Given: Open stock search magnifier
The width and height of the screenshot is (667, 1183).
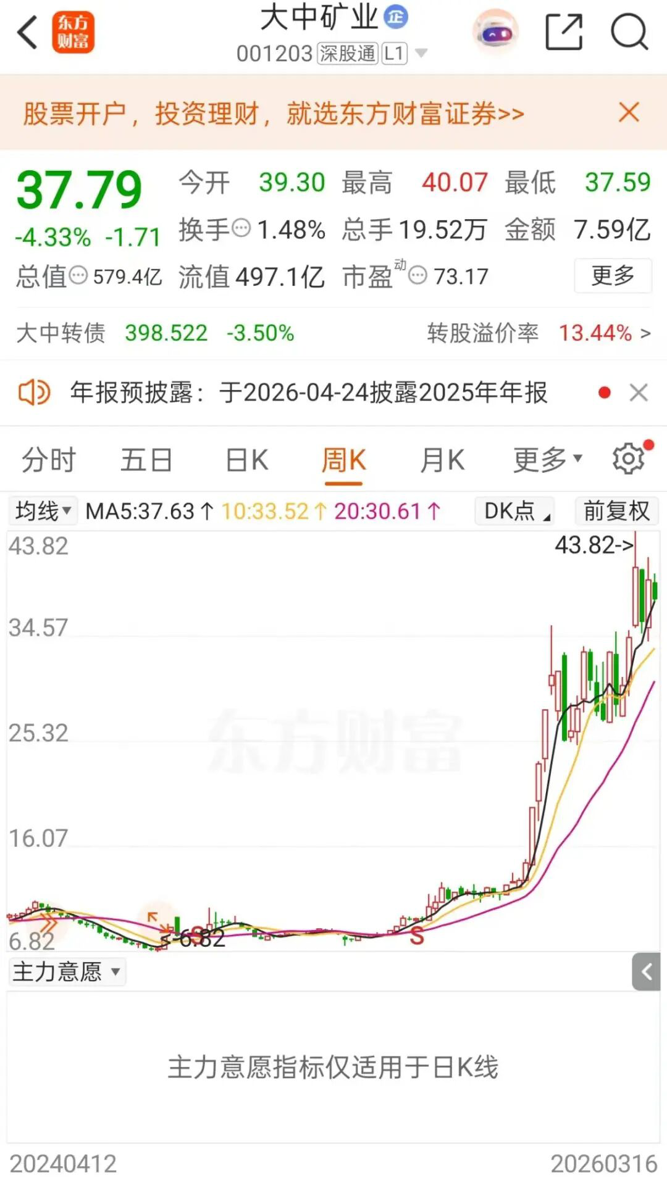Looking at the screenshot, I should coord(630,32).
